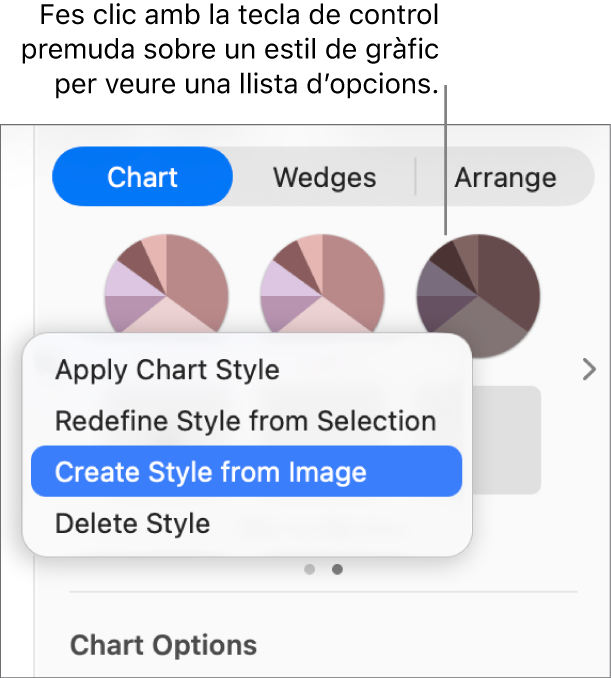Choose Delete Style from the menu
The height and width of the screenshot is (678, 611).
click(132, 523)
